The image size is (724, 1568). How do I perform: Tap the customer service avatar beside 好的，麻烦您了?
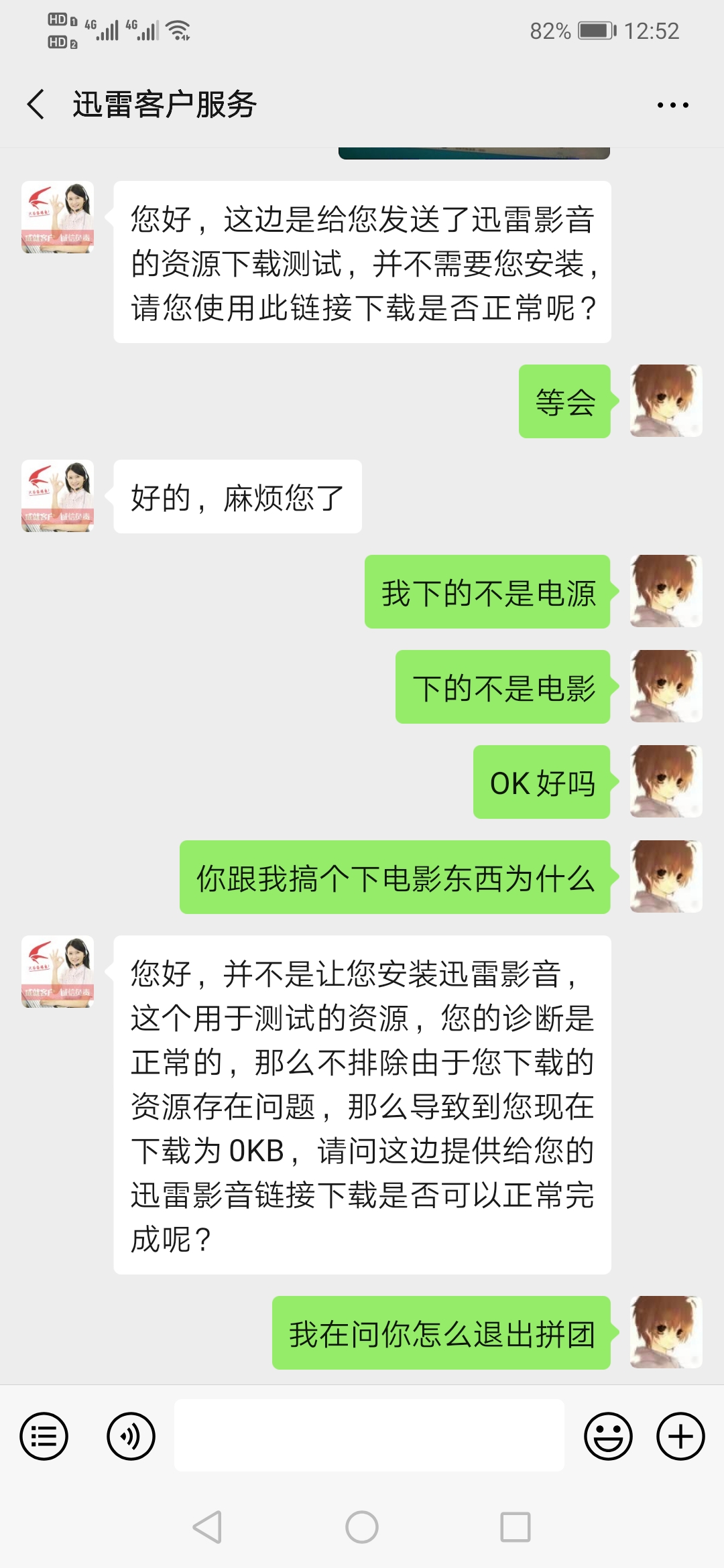click(x=58, y=496)
